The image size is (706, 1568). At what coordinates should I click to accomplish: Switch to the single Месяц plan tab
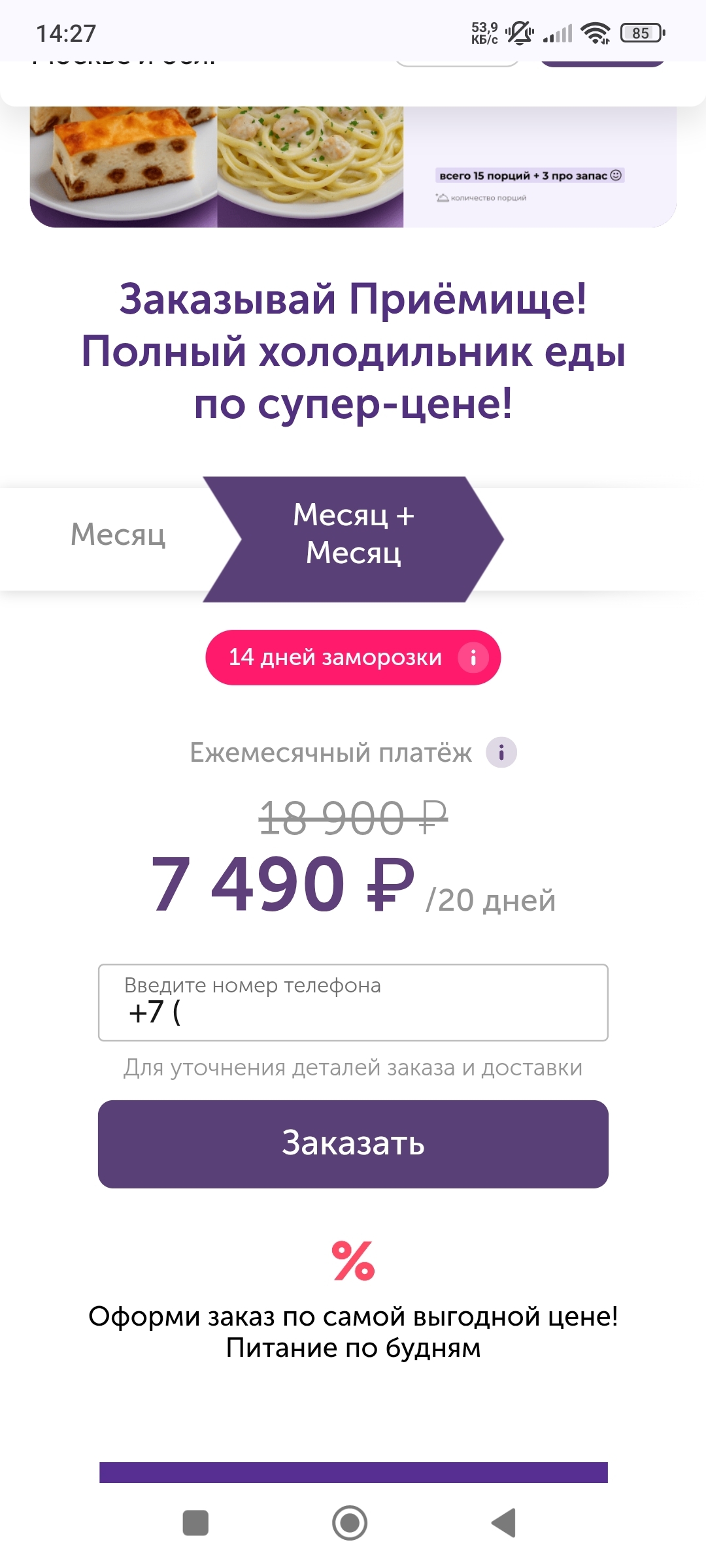[x=118, y=534]
